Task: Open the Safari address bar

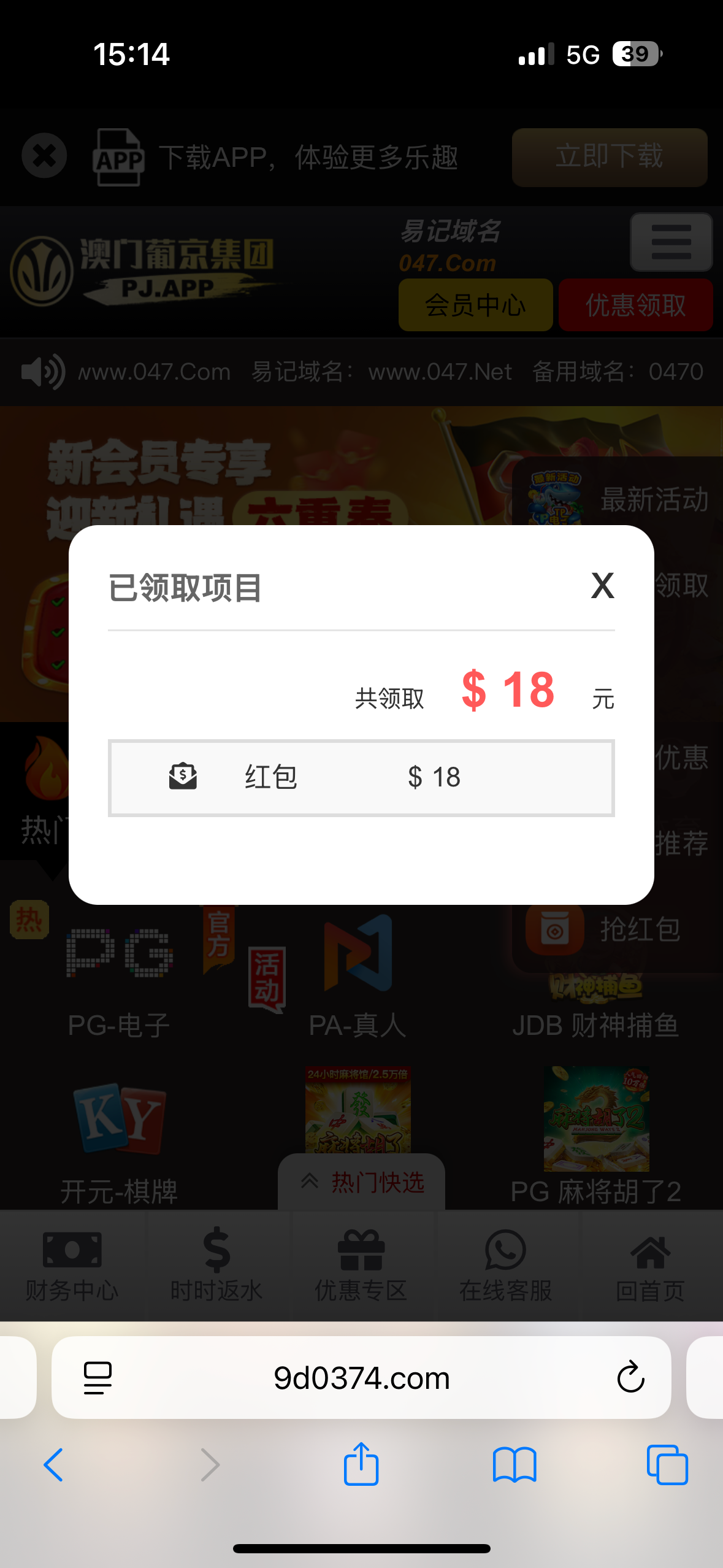Action: click(361, 1378)
